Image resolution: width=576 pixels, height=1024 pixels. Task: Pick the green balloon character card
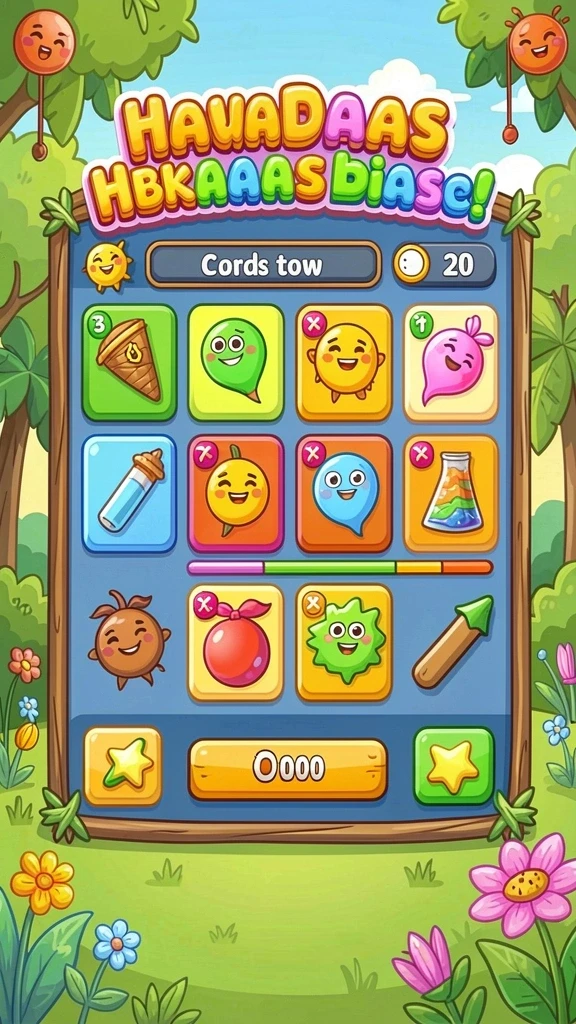(236, 362)
